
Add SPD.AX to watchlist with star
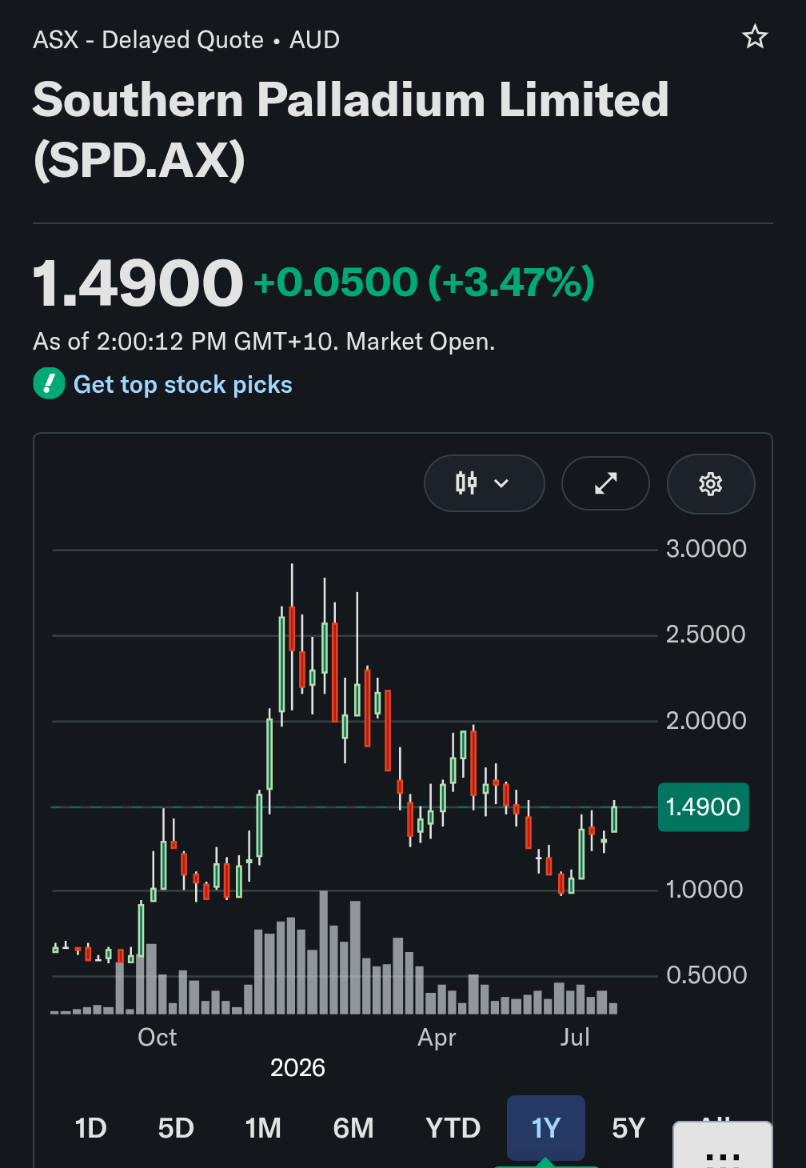755,36
